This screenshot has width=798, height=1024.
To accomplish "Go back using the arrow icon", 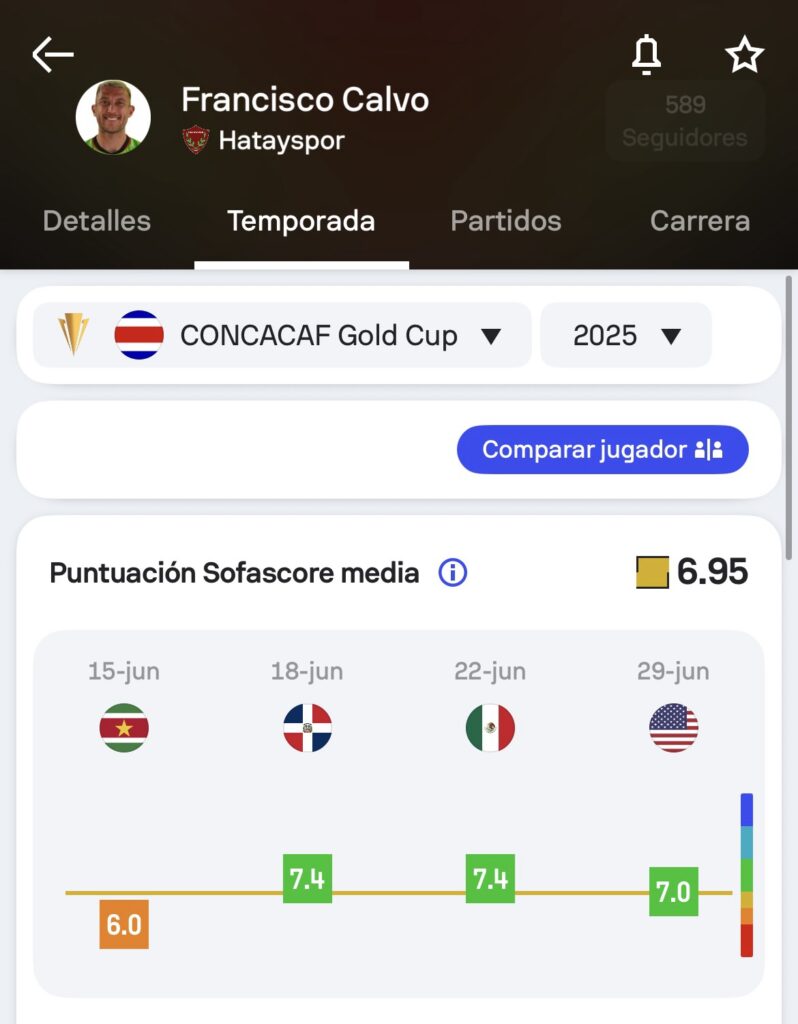I will 53,55.
